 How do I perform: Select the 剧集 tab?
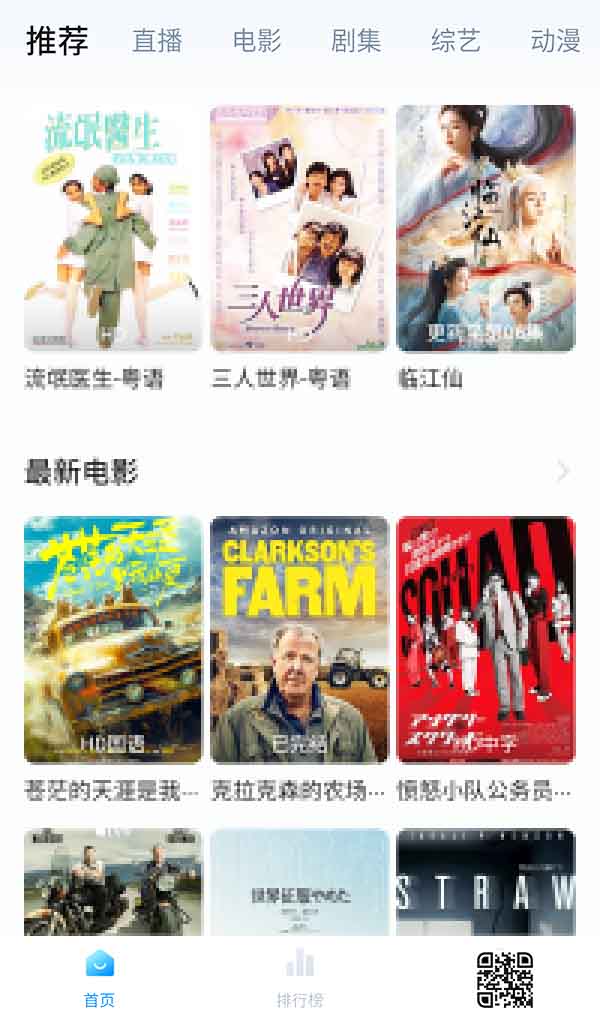(356, 41)
